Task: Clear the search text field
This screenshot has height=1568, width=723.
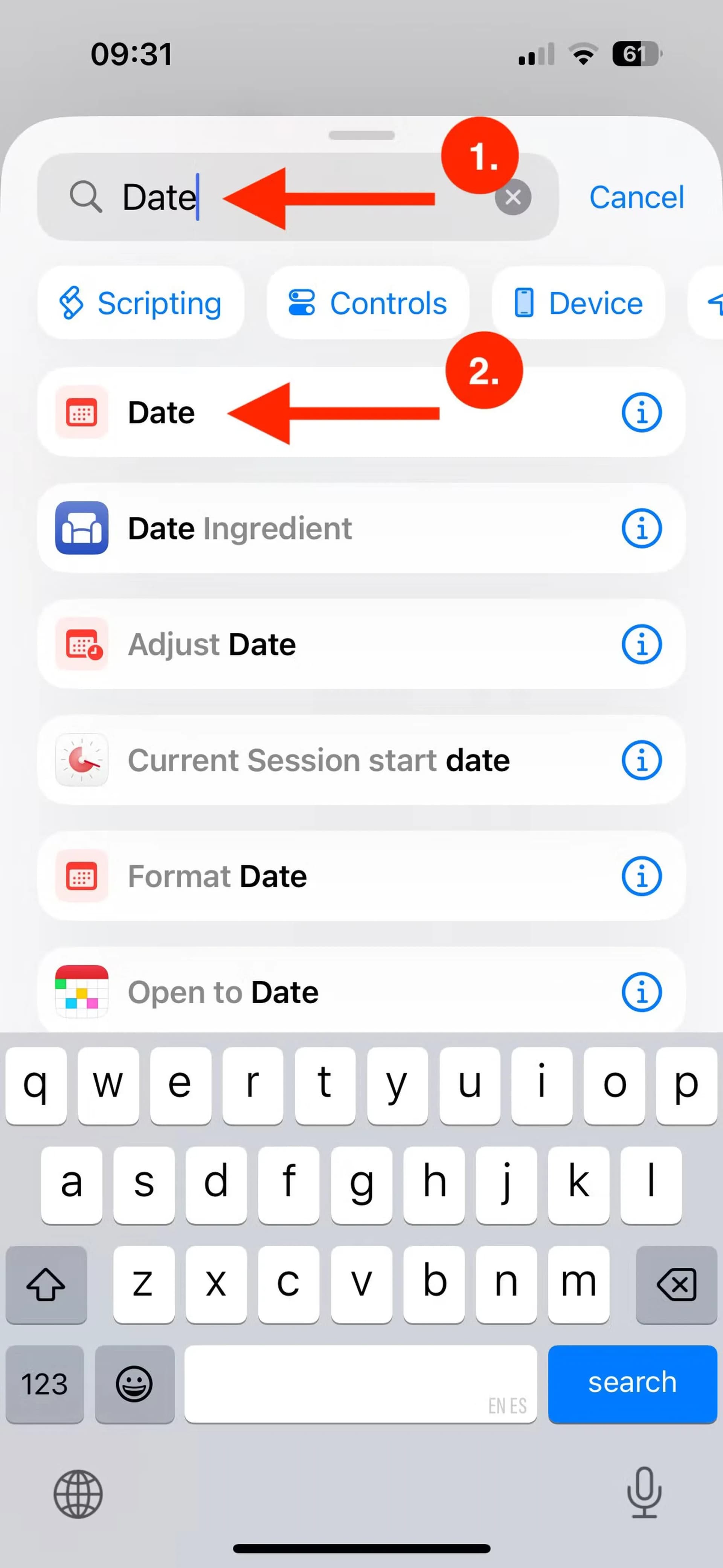Action: coord(513,197)
